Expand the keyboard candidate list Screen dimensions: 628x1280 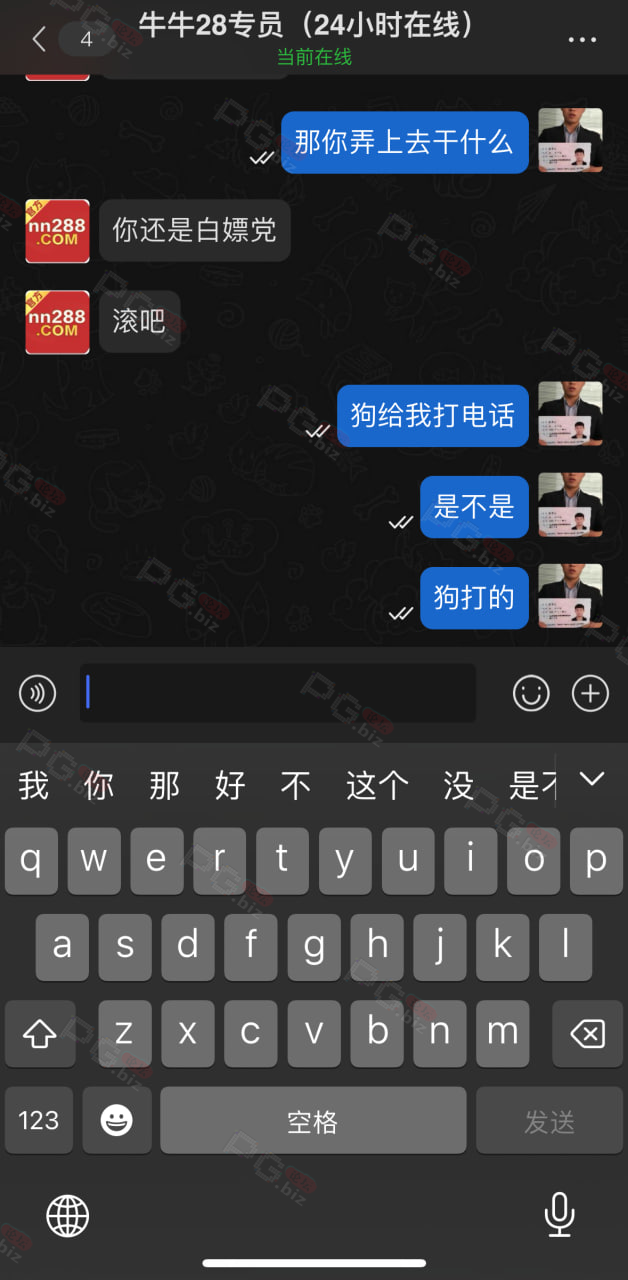[592, 779]
